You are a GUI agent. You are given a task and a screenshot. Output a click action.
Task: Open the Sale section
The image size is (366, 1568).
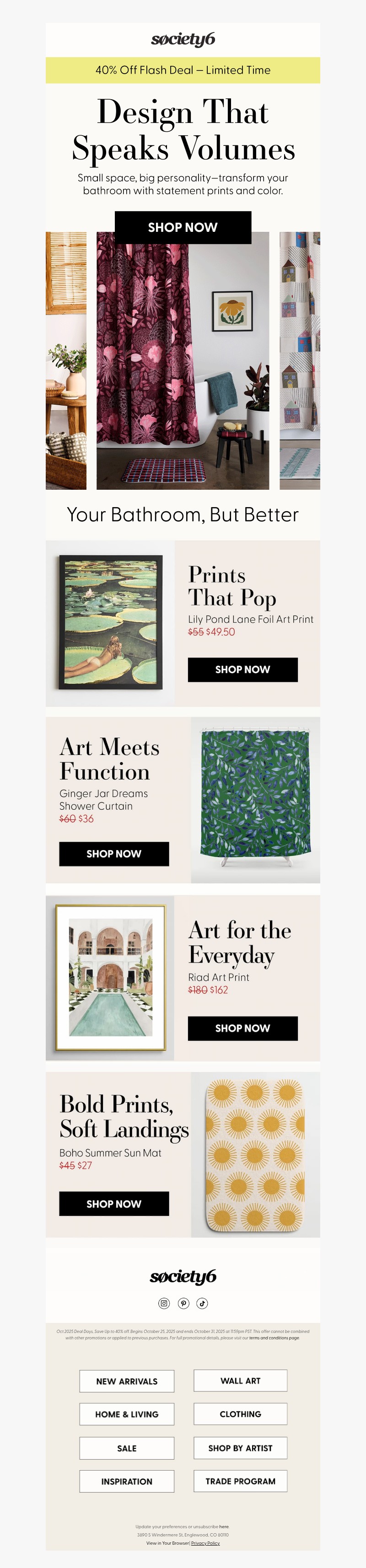click(x=127, y=1448)
